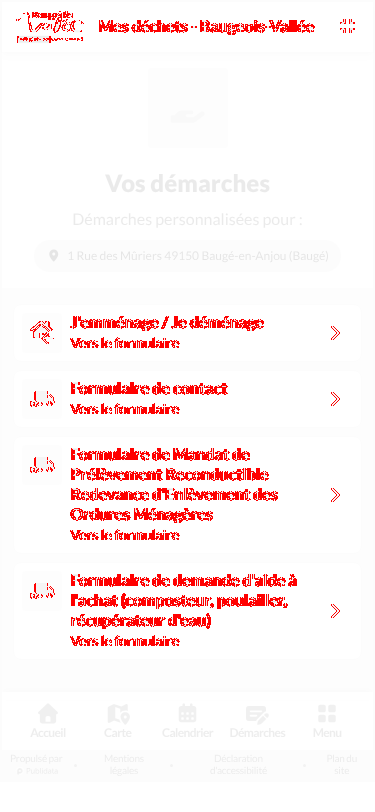The height and width of the screenshot is (812, 375).
Task: Open the grid icon in the header
Action: (x=347, y=26)
